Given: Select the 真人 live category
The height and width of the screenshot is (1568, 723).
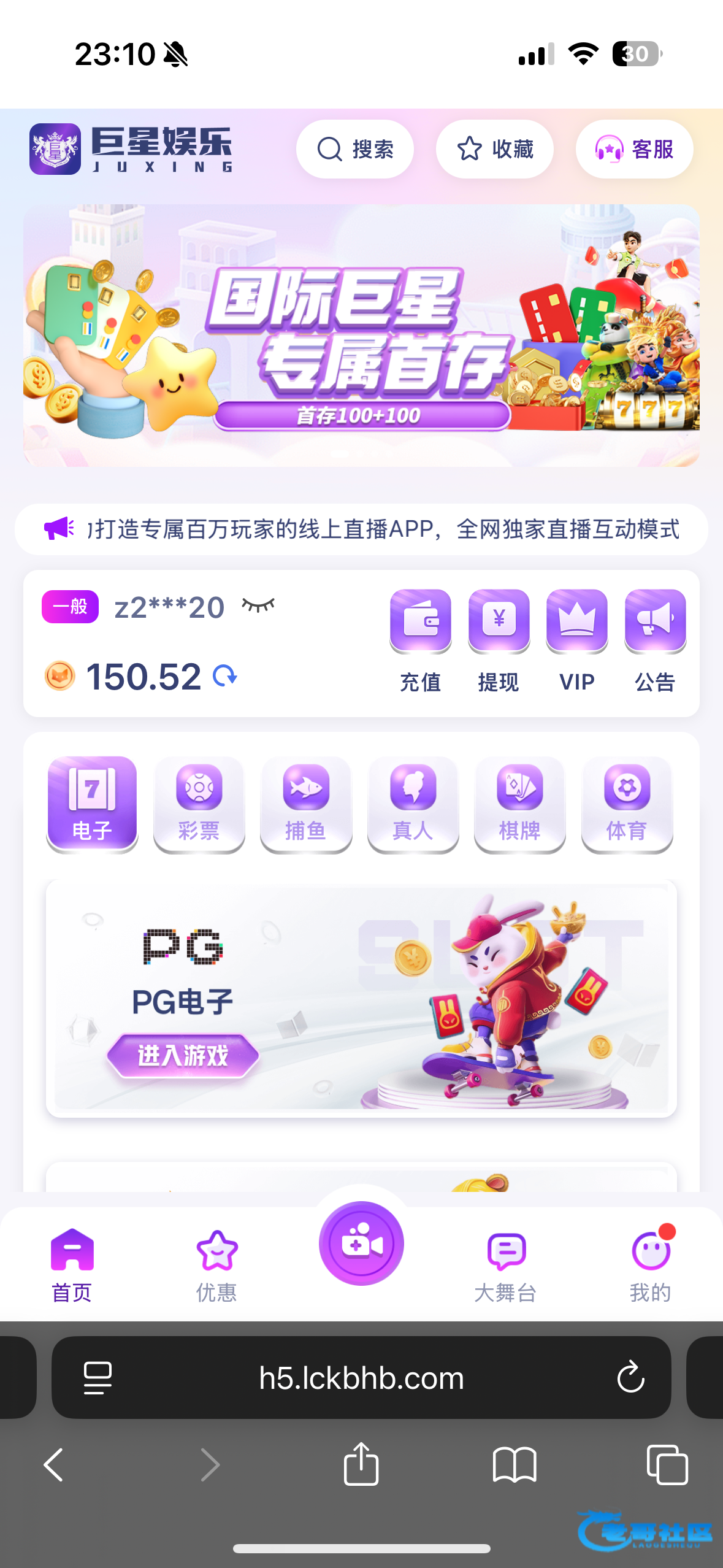Looking at the screenshot, I should coord(413,804).
